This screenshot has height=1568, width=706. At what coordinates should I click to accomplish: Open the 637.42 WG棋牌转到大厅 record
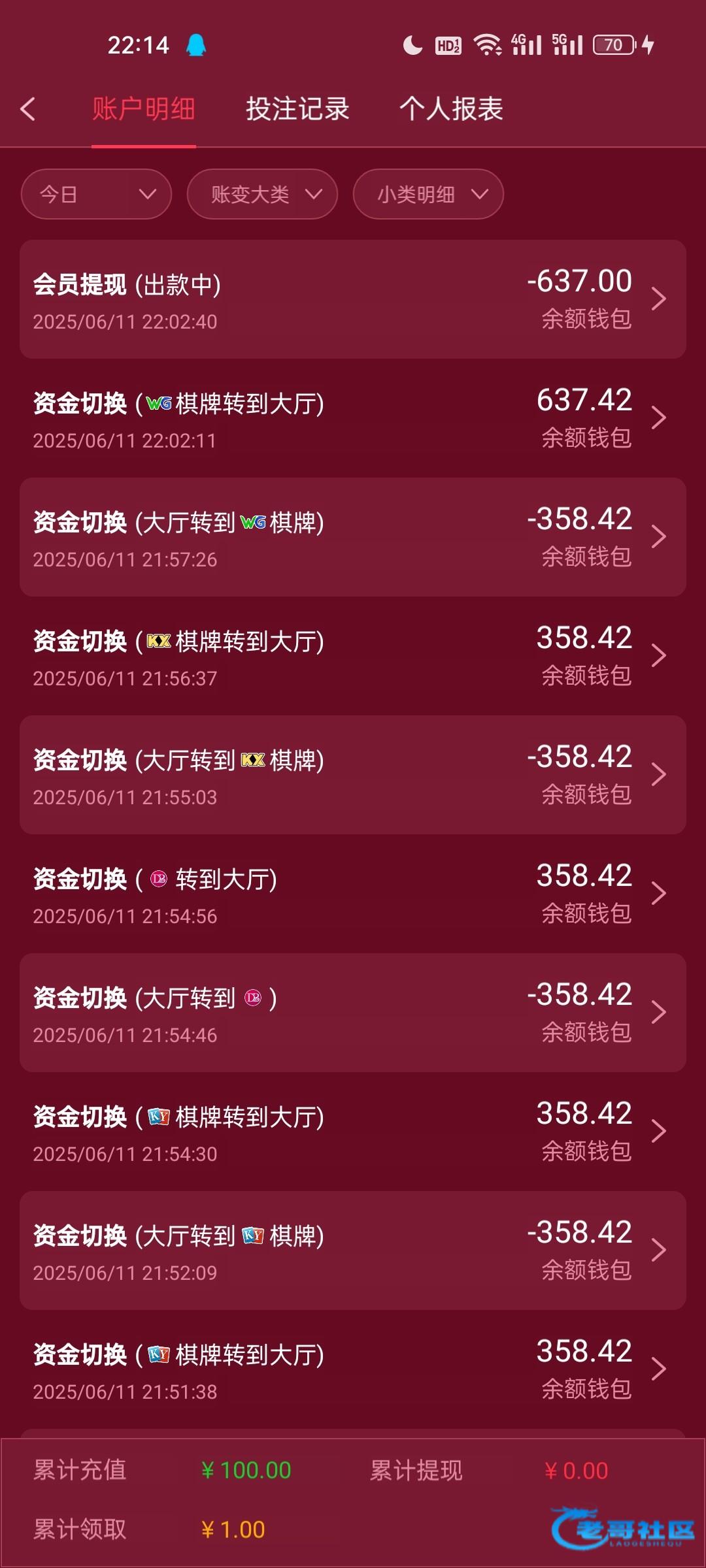(353, 418)
